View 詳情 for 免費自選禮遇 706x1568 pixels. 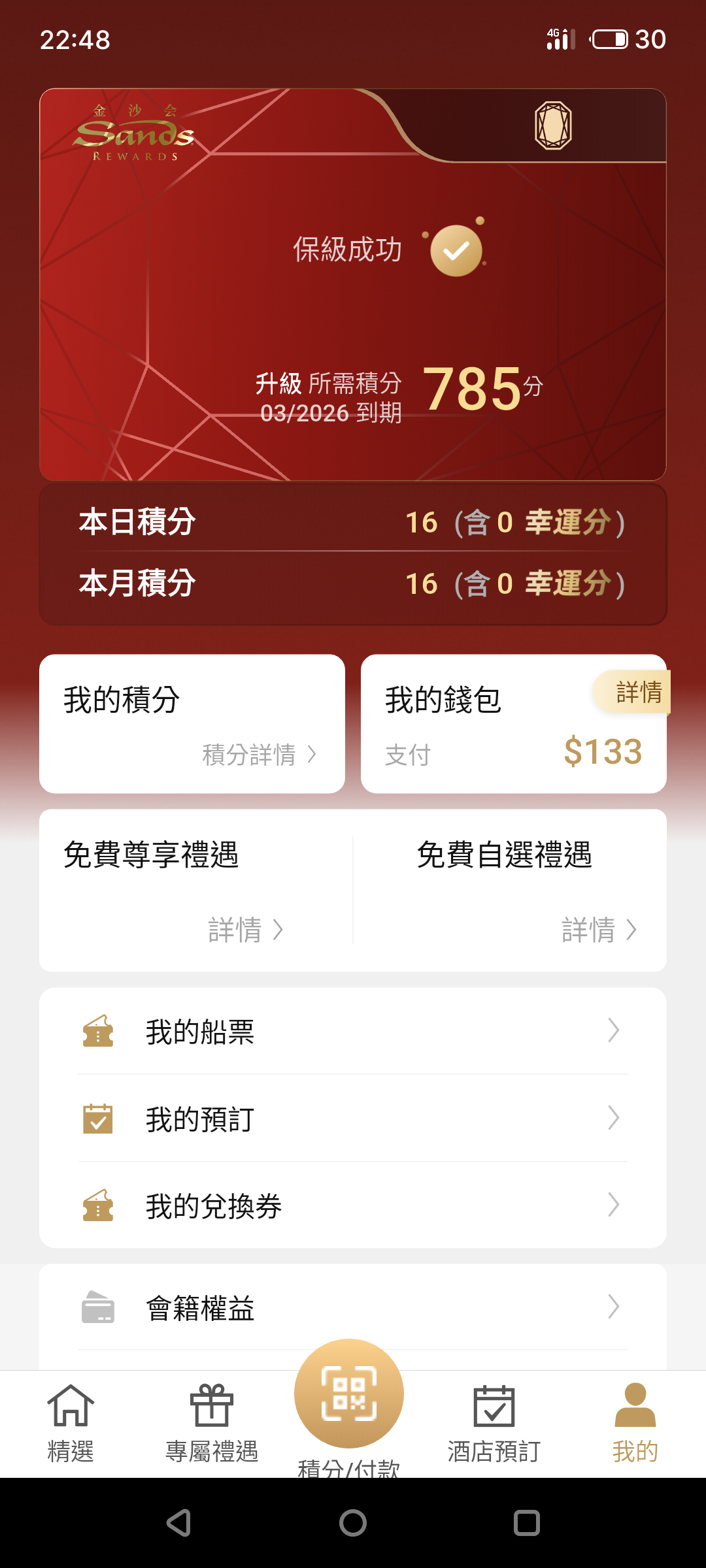[598, 929]
